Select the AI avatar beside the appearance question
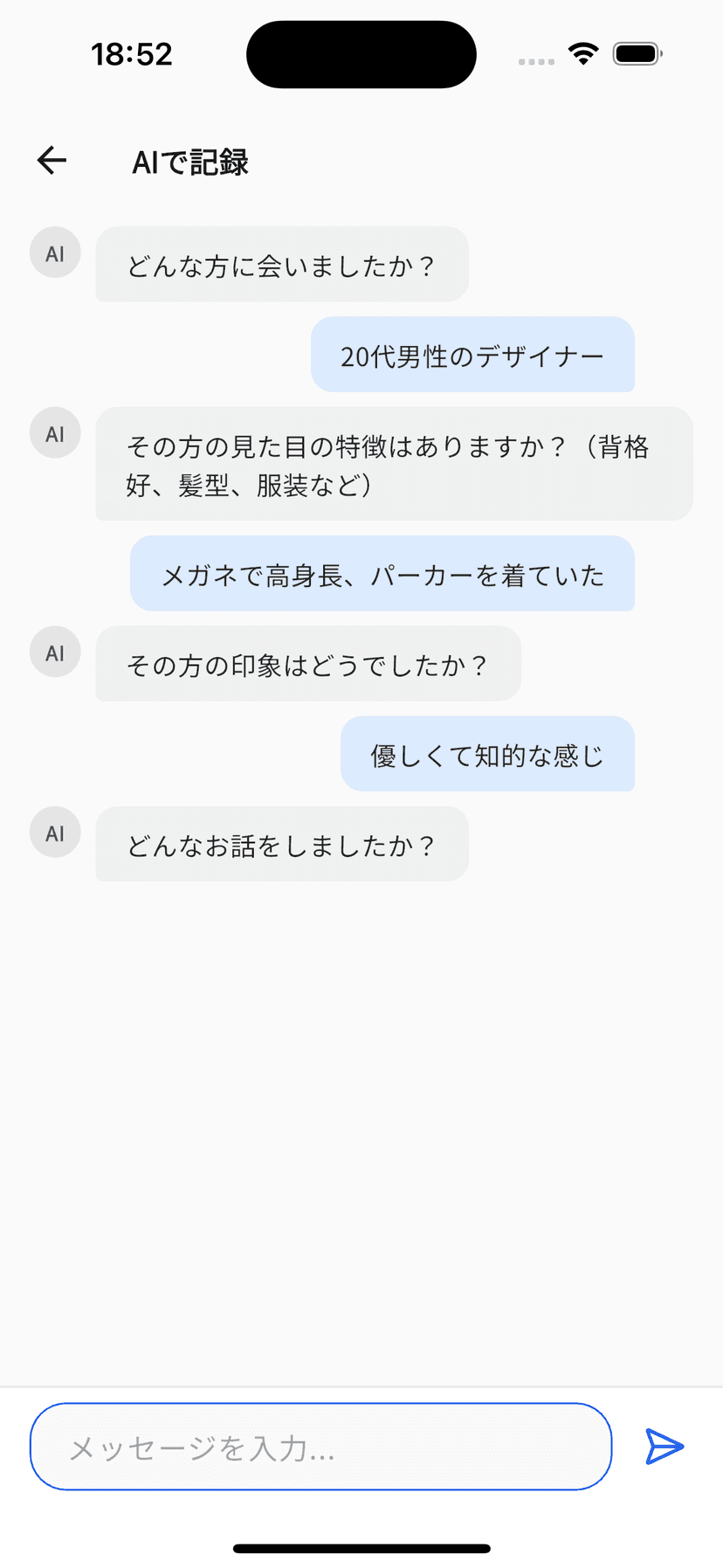The image size is (723, 1568). (54, 432)
